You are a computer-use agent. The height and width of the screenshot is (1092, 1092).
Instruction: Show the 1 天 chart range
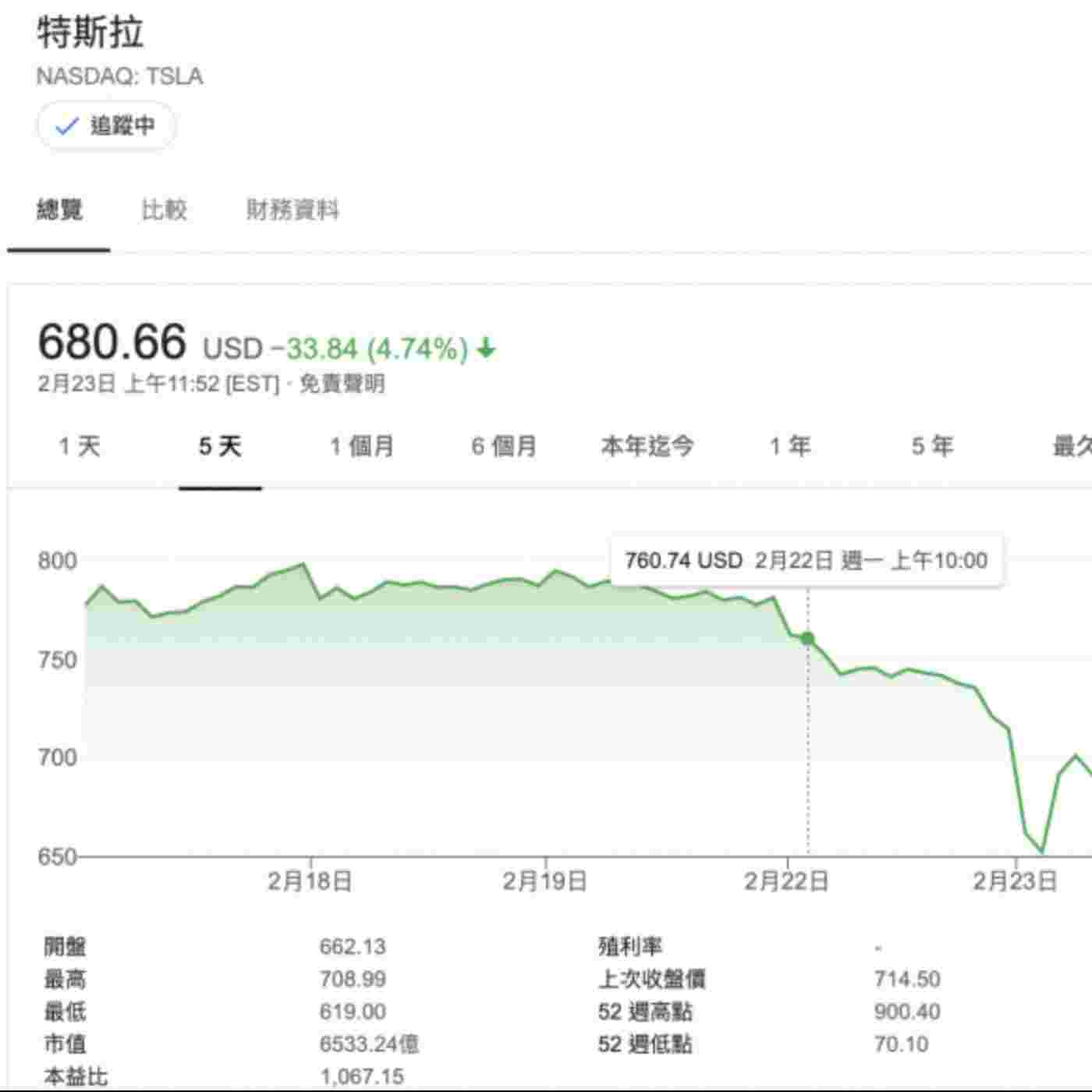pyautogui.click(x=80, y=446)
